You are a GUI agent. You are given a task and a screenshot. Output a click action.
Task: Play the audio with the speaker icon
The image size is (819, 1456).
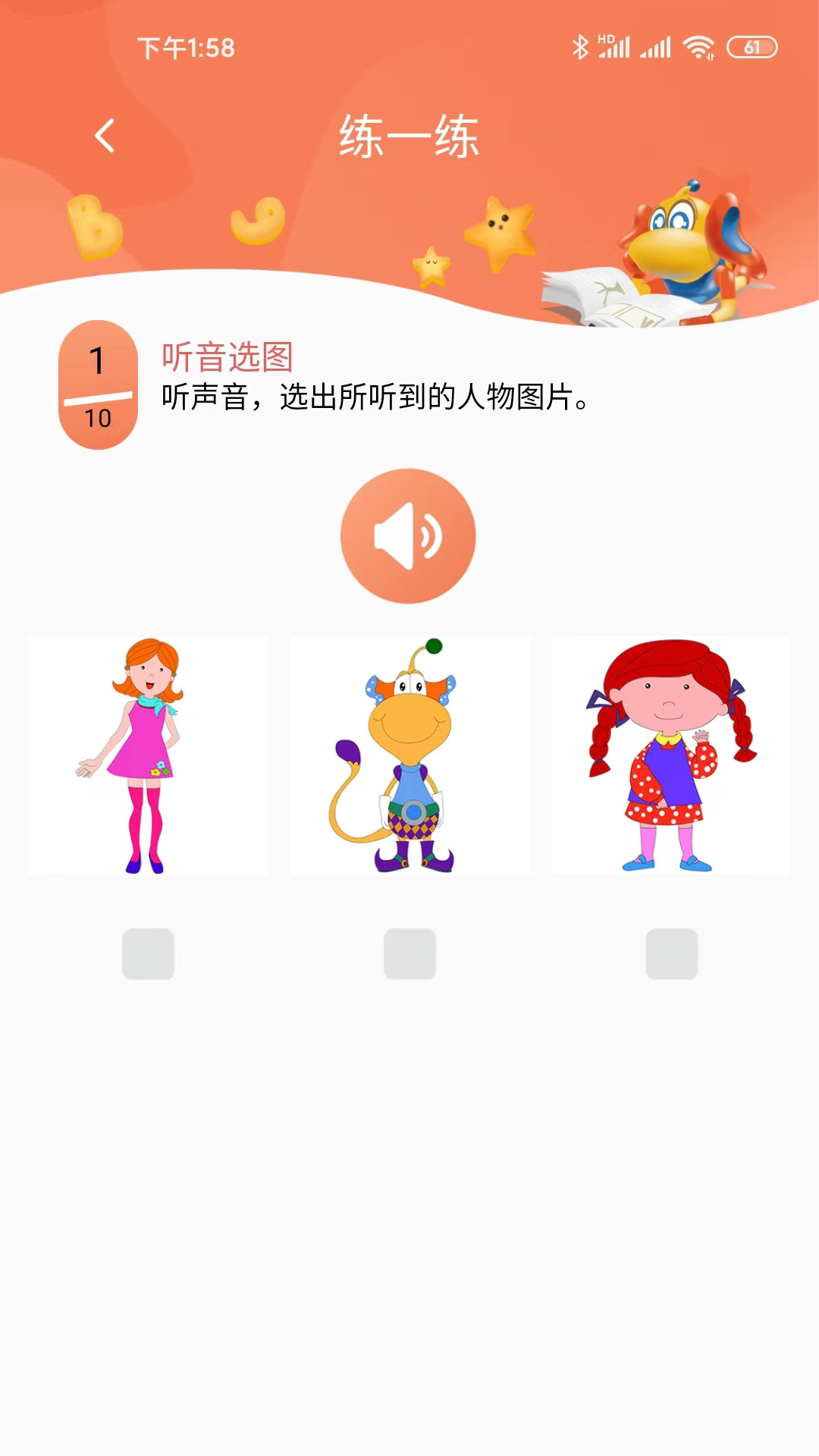[x=409, y=535]
